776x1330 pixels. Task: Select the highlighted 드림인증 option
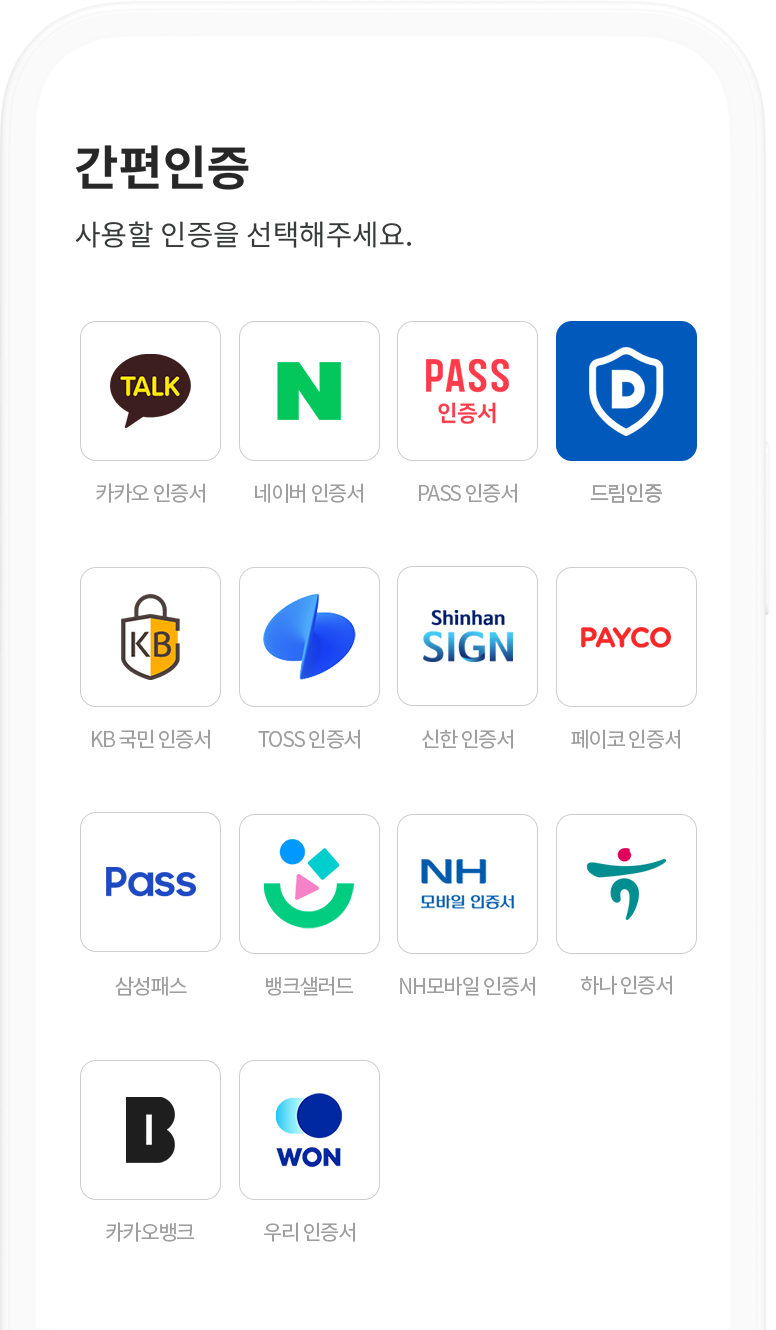point(626,391)
